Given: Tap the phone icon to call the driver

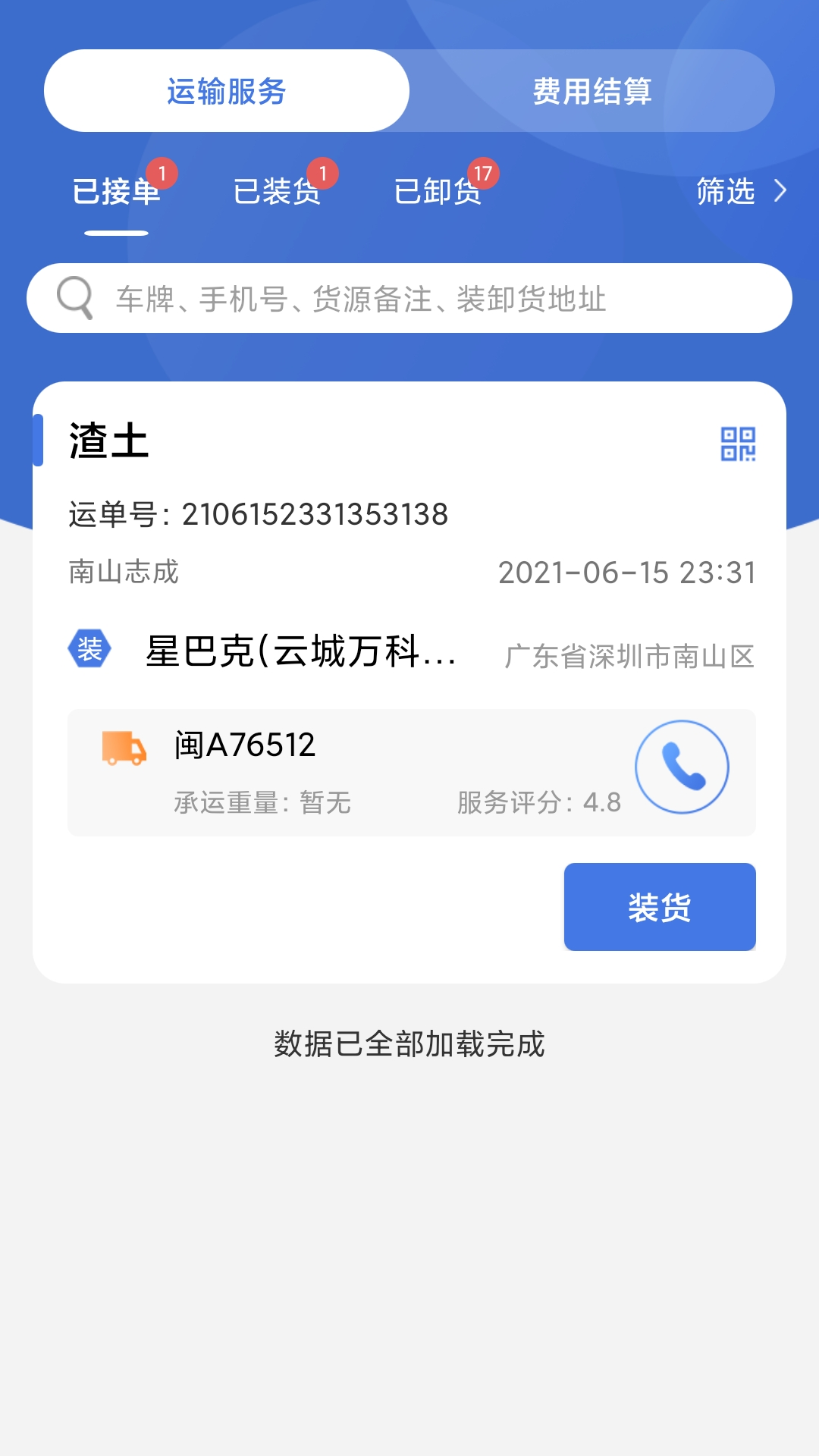Looking at the screenshot, I should point(682,767).
